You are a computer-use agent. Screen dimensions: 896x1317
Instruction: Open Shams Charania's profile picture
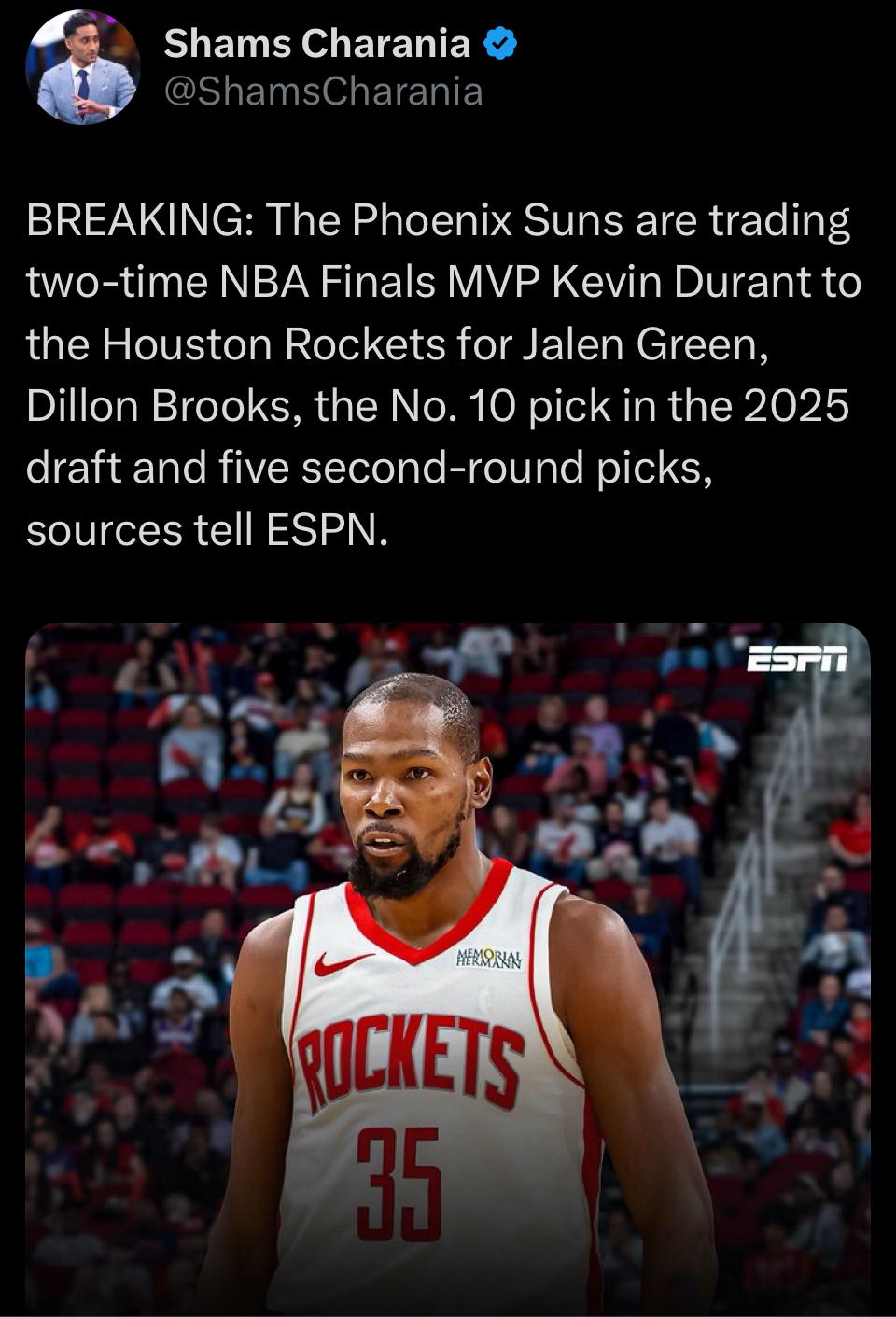pos(83,67)
